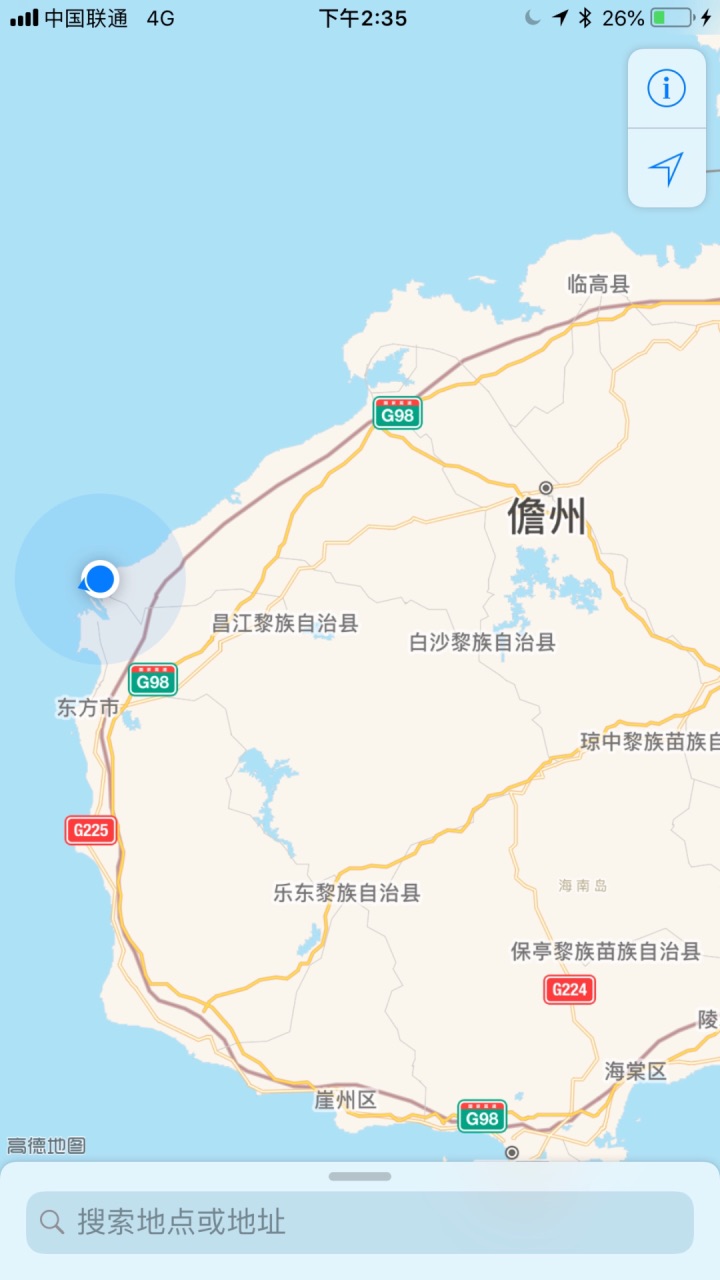Open the map settings info button

tap(666, 89)
